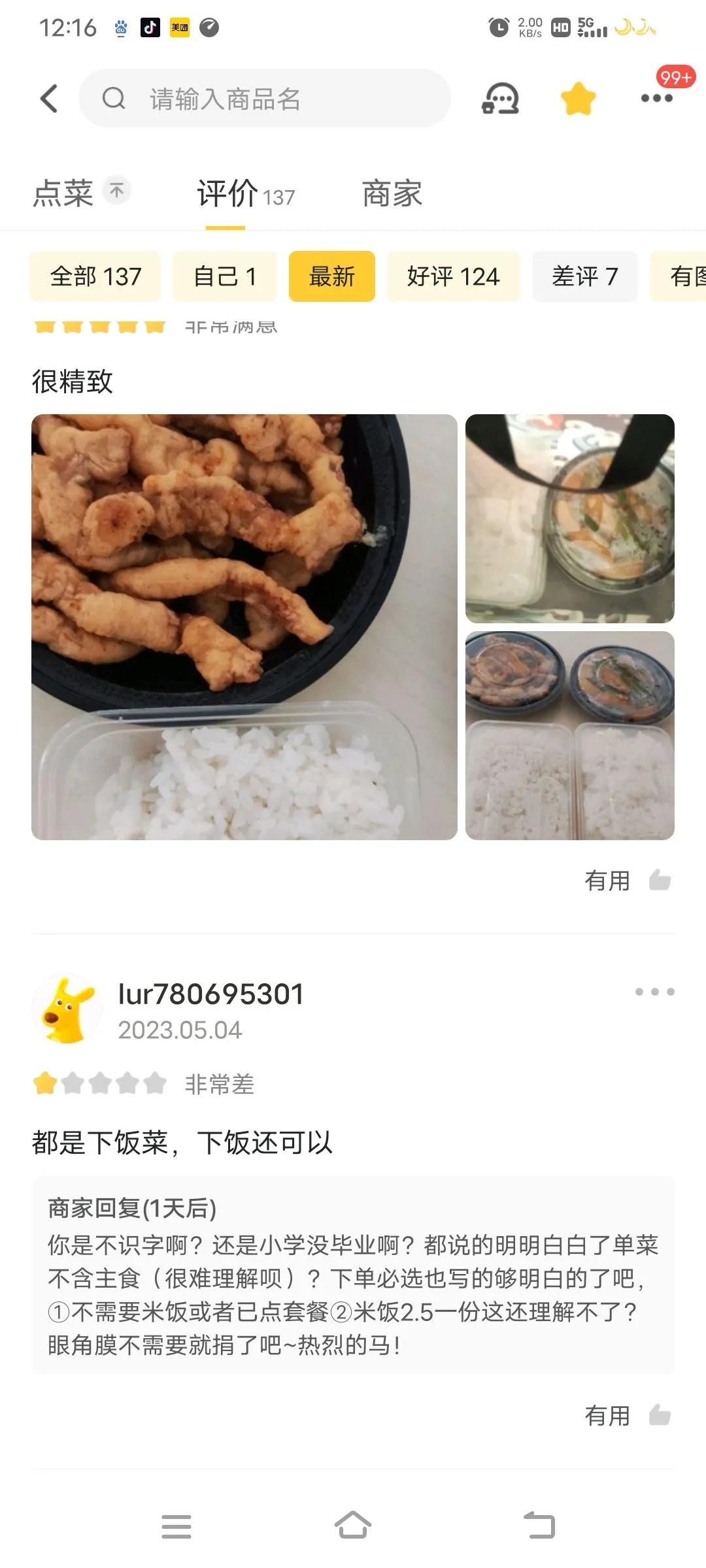Open customer service chat via headset icon

500,98
